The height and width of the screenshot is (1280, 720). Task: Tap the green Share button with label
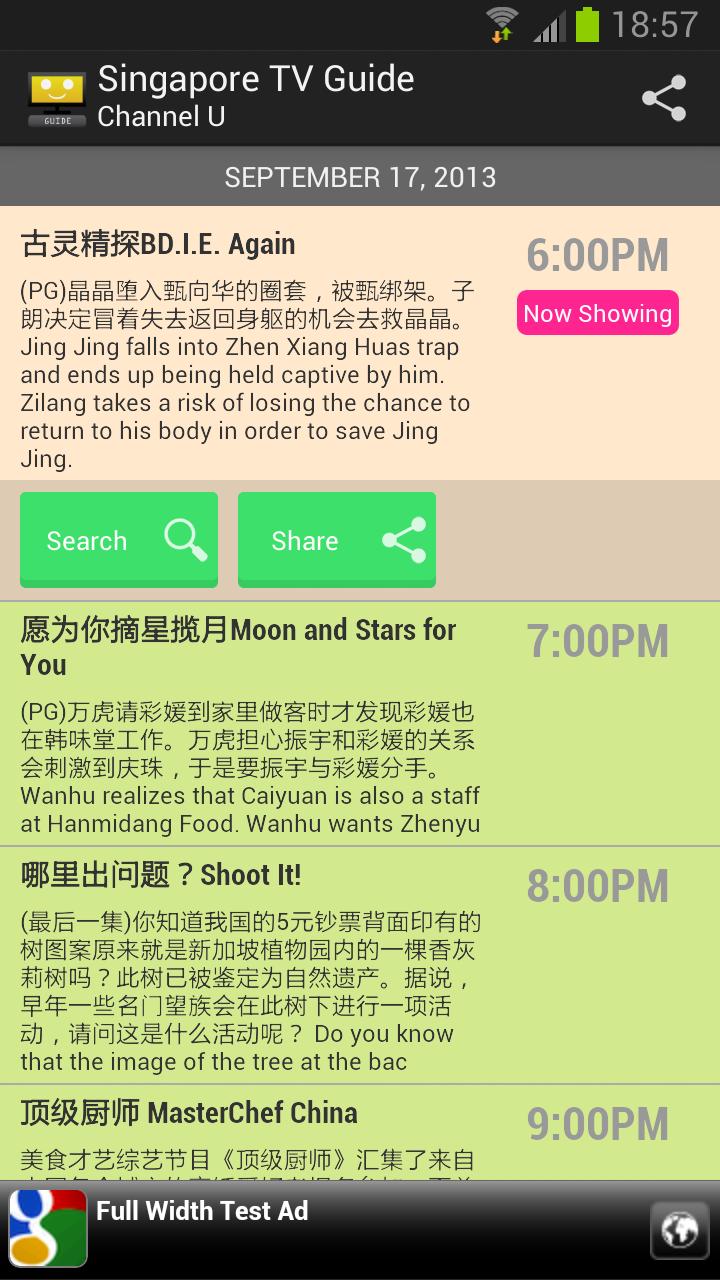(x=337, y=540)
